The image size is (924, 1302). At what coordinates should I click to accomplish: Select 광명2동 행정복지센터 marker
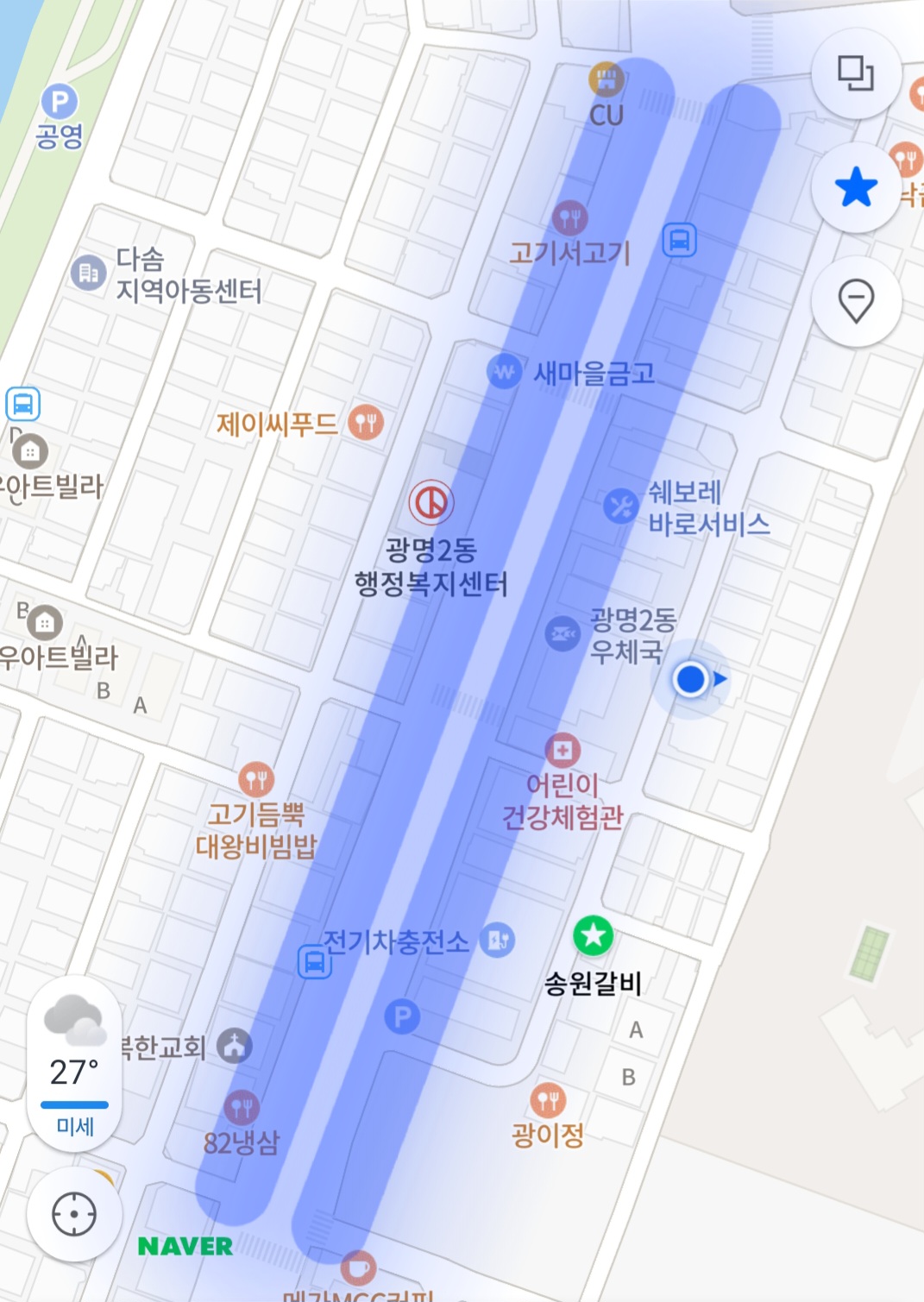[431, 502]
